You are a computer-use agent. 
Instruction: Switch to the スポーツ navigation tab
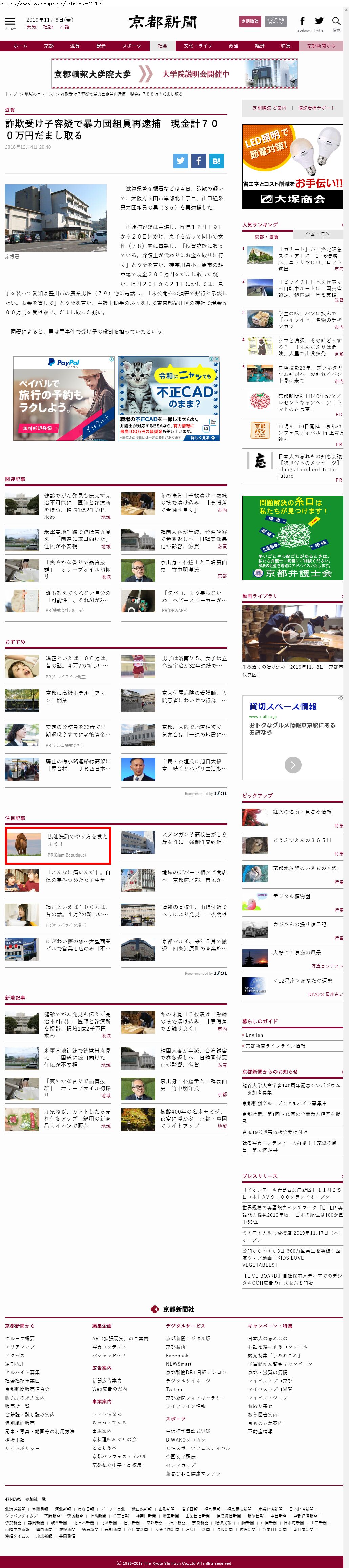click(x=131, y=46)
